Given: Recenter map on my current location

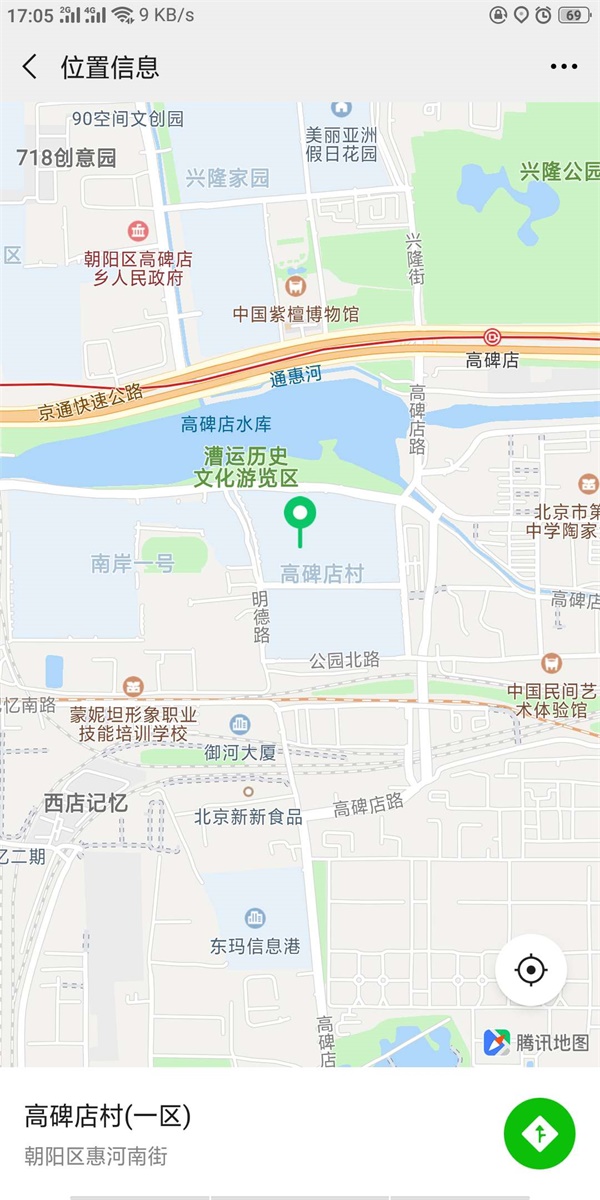Looking at the screenshot, I should (x=531, y=969).
